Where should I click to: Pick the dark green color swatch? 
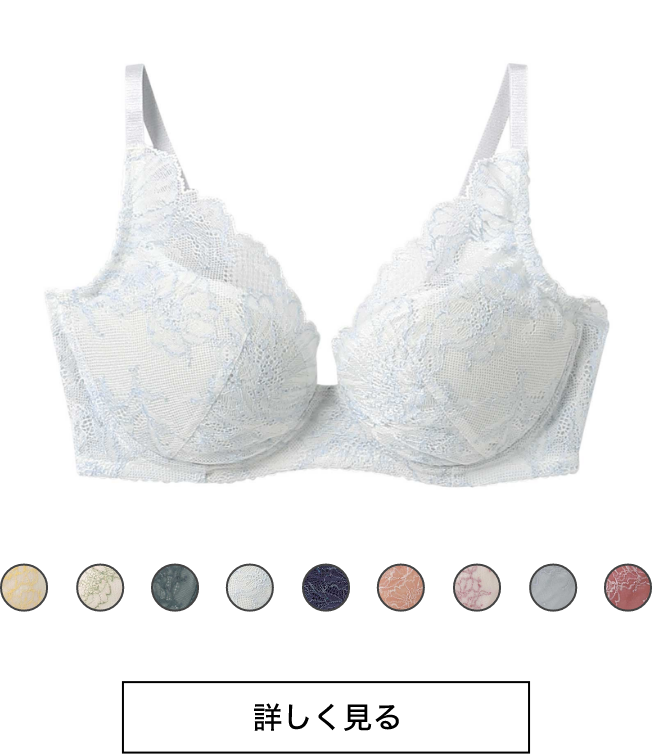[175, 587]
